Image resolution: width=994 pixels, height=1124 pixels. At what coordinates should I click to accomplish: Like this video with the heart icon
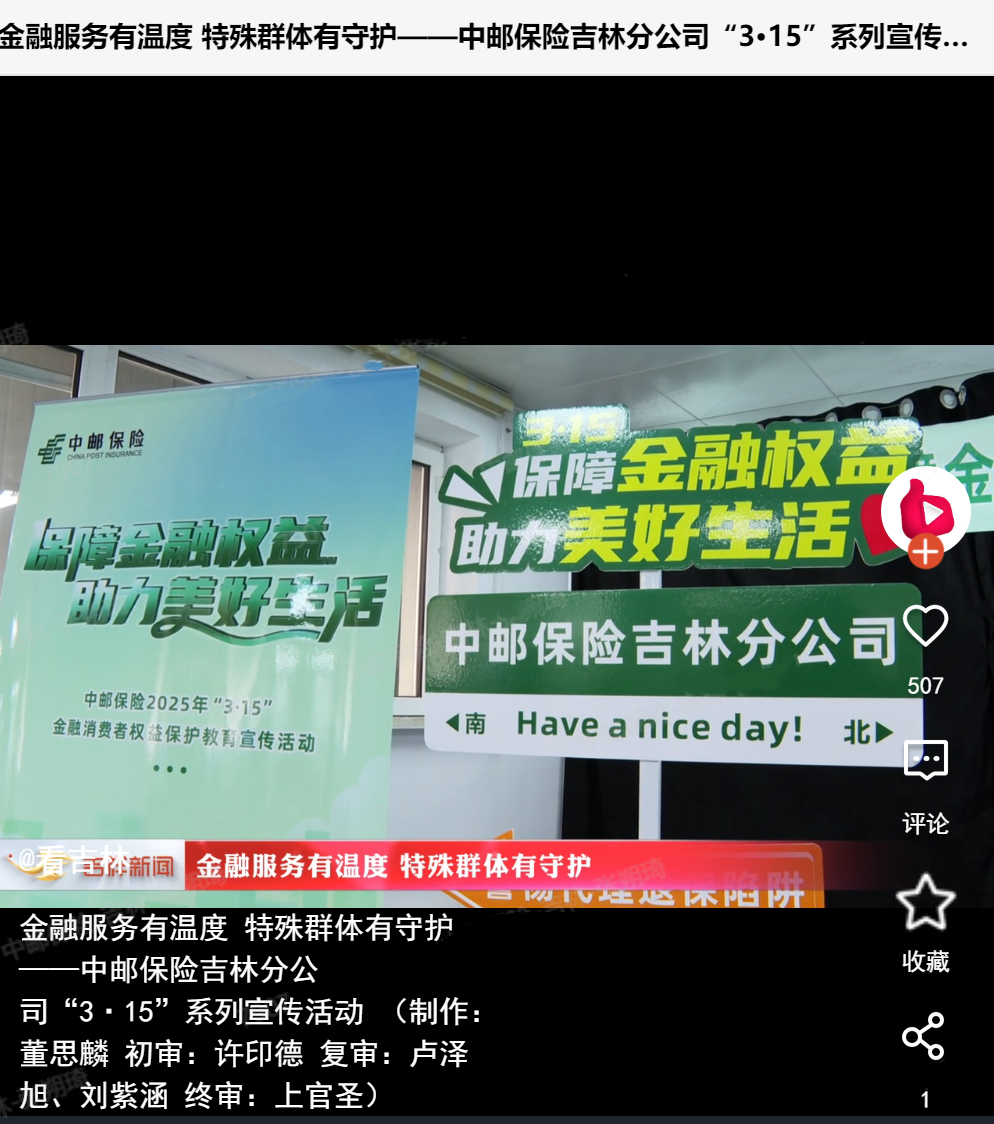pyautogui.click(x=925, y=626)
